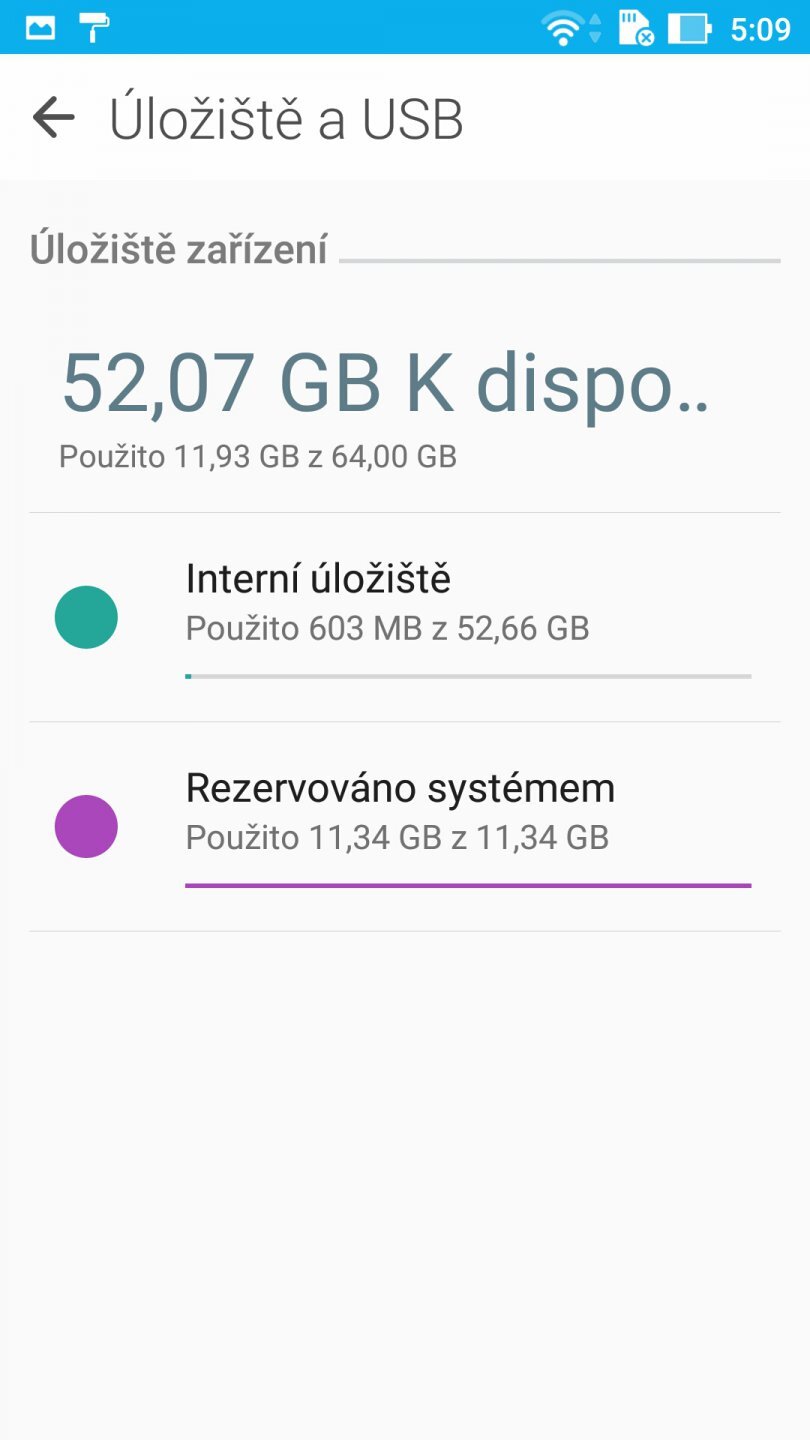
Task: Tap the removed SD card status icon
Action: click(x=634, y=27)
